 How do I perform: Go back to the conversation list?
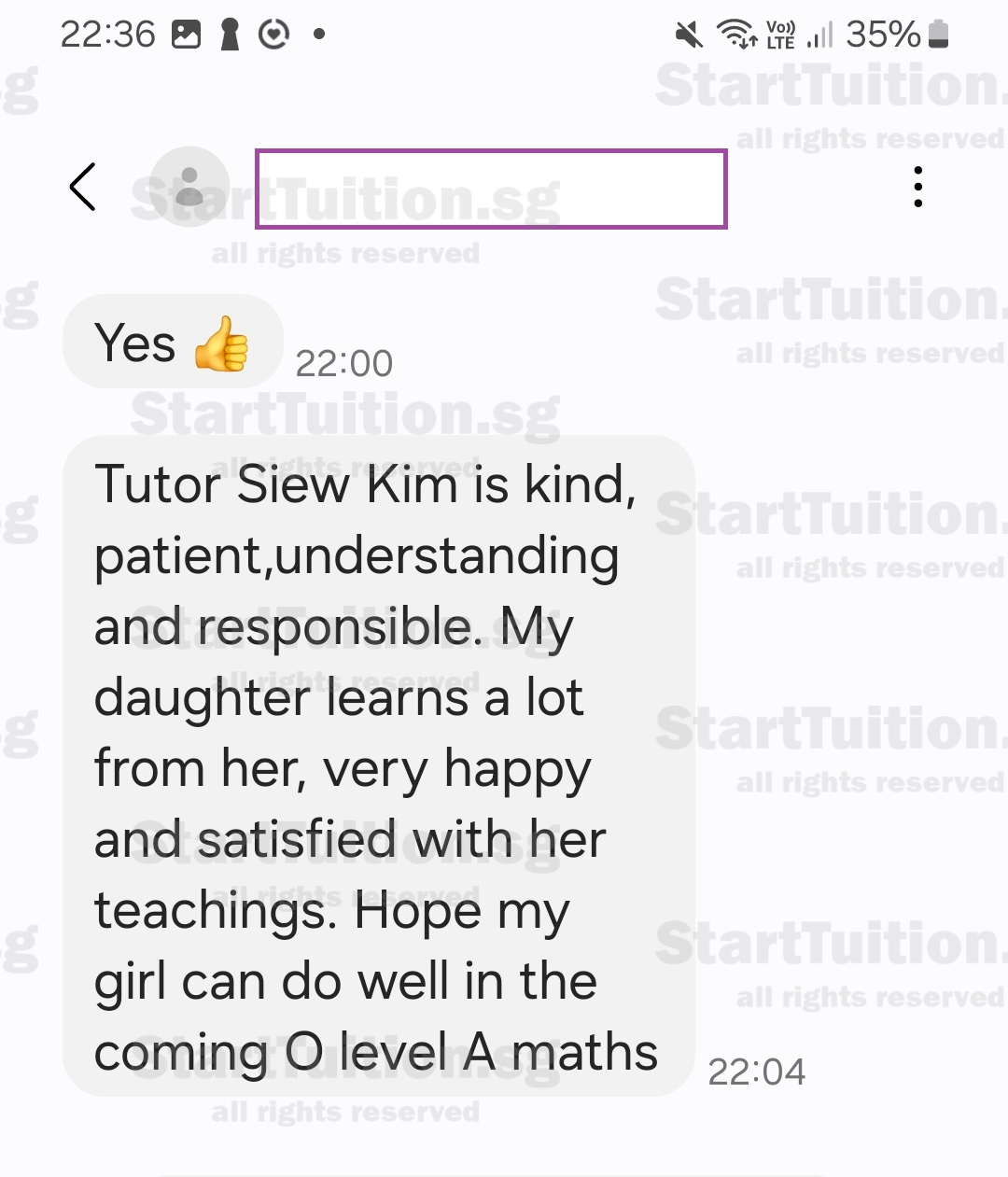click(82, 187)
